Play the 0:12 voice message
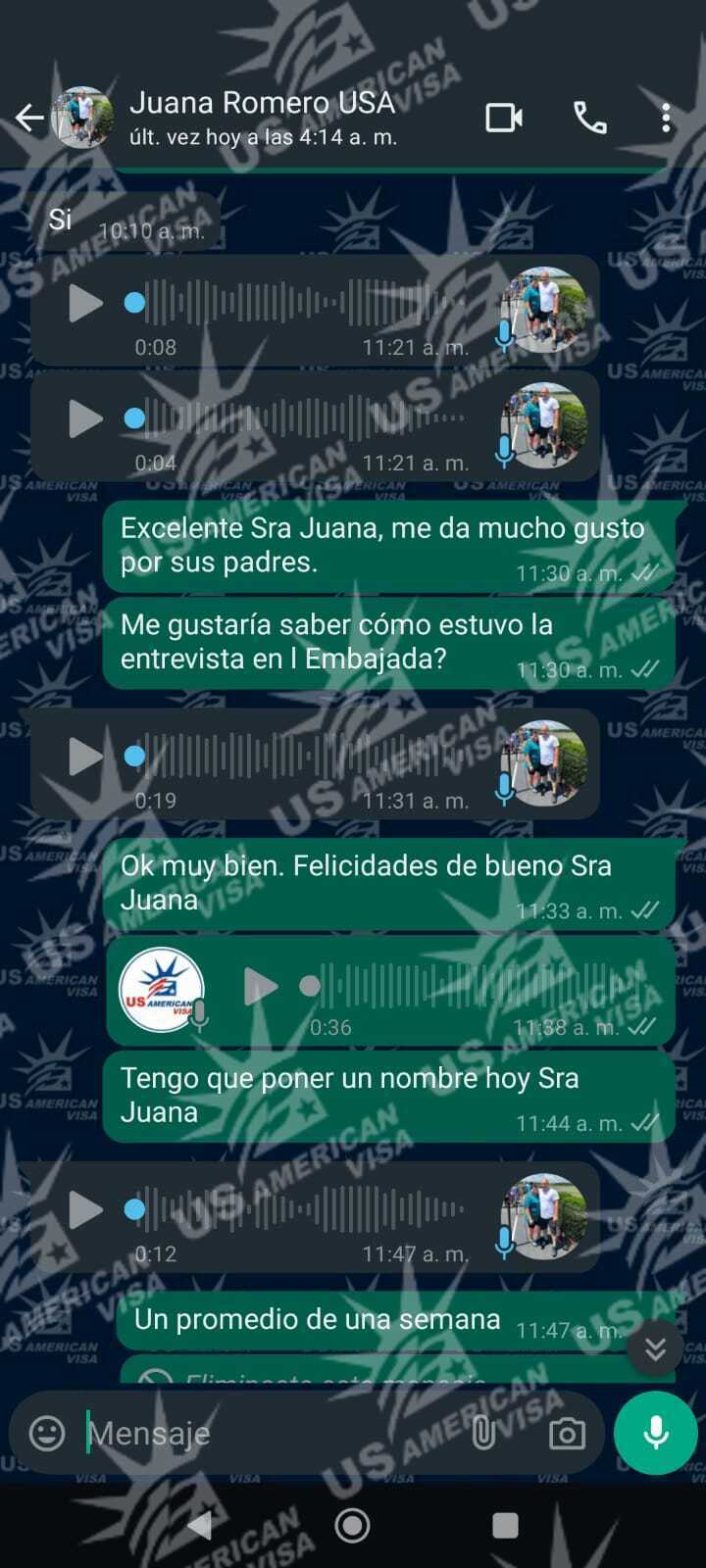Image resolution: width=706 pixels, height=1568 pixels. 85,1210
